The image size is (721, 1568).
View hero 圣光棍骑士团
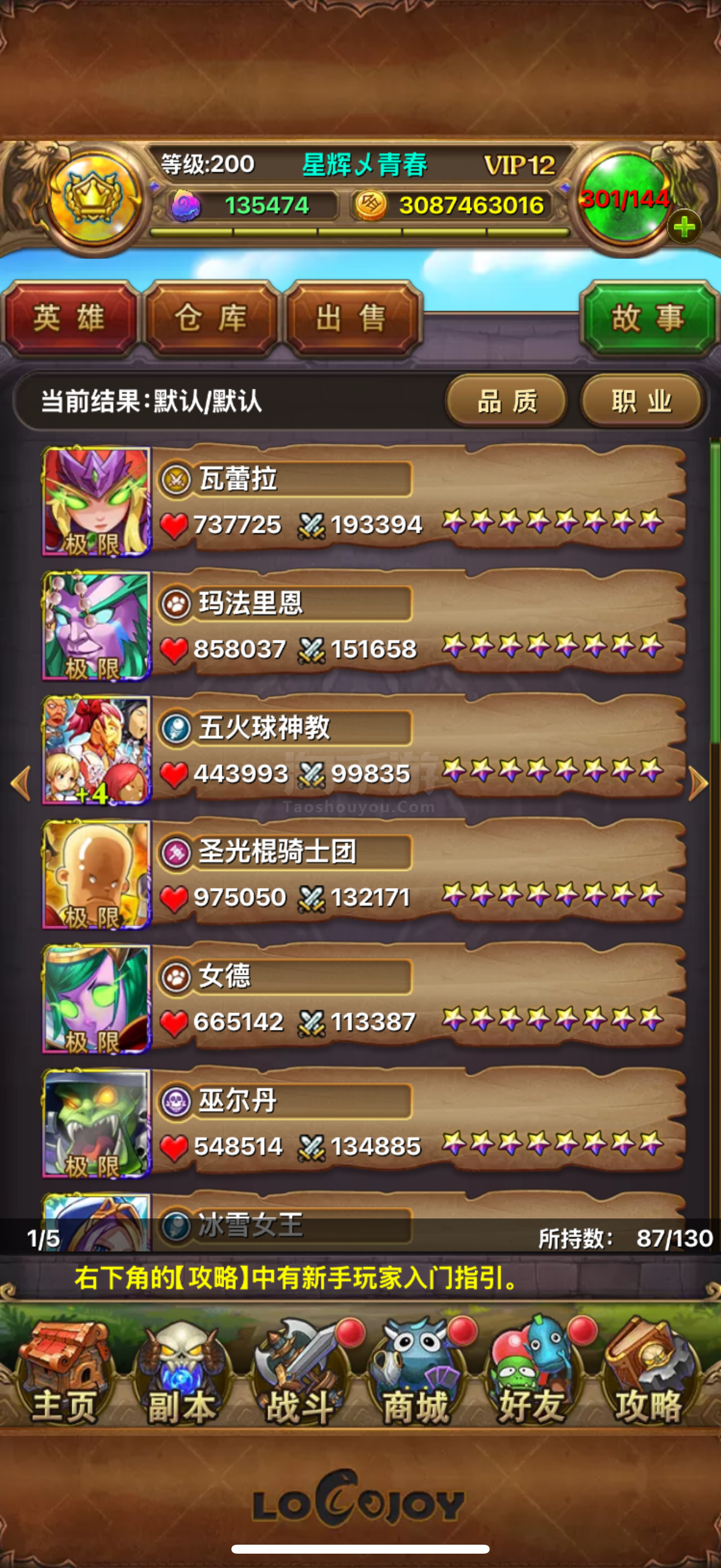coord(365,874)
